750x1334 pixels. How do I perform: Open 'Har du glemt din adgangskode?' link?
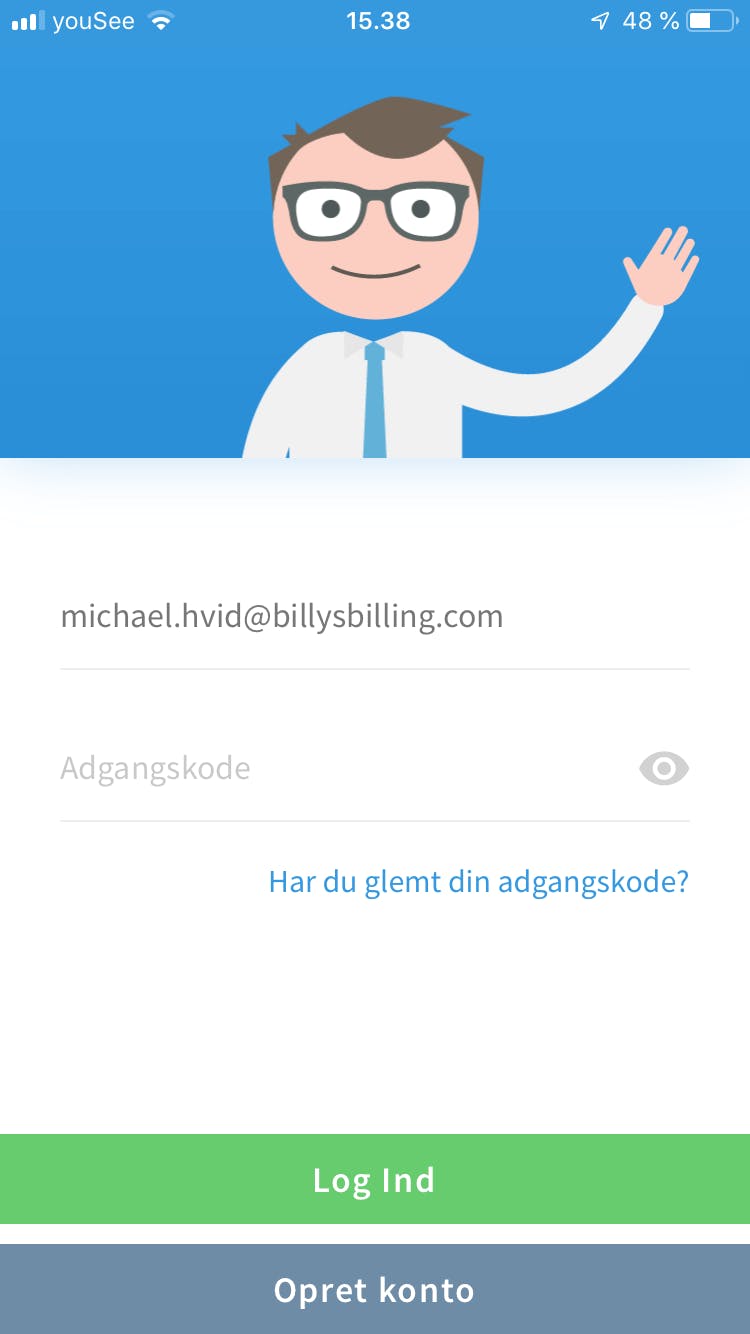tap(478, 882)
